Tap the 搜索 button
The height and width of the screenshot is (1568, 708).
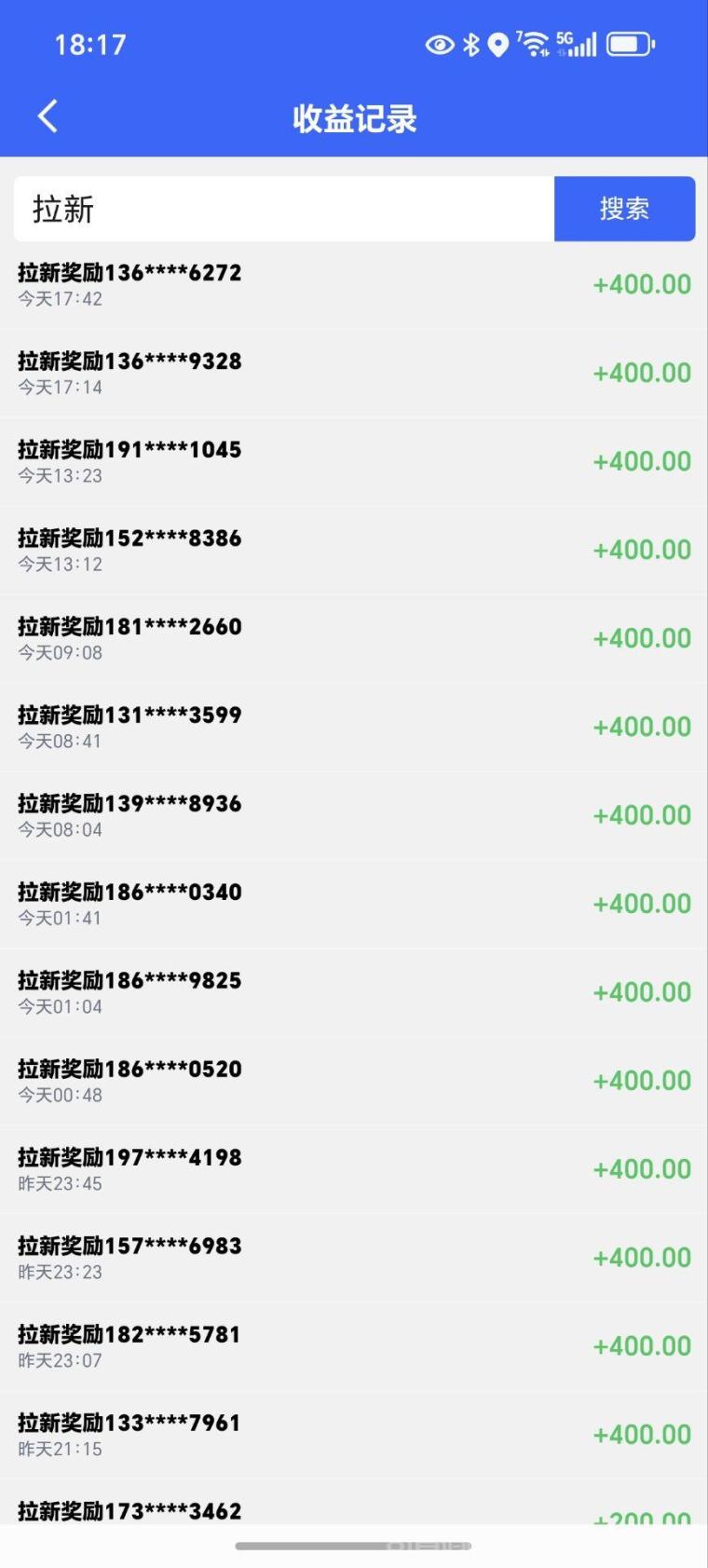coord(624,209)
